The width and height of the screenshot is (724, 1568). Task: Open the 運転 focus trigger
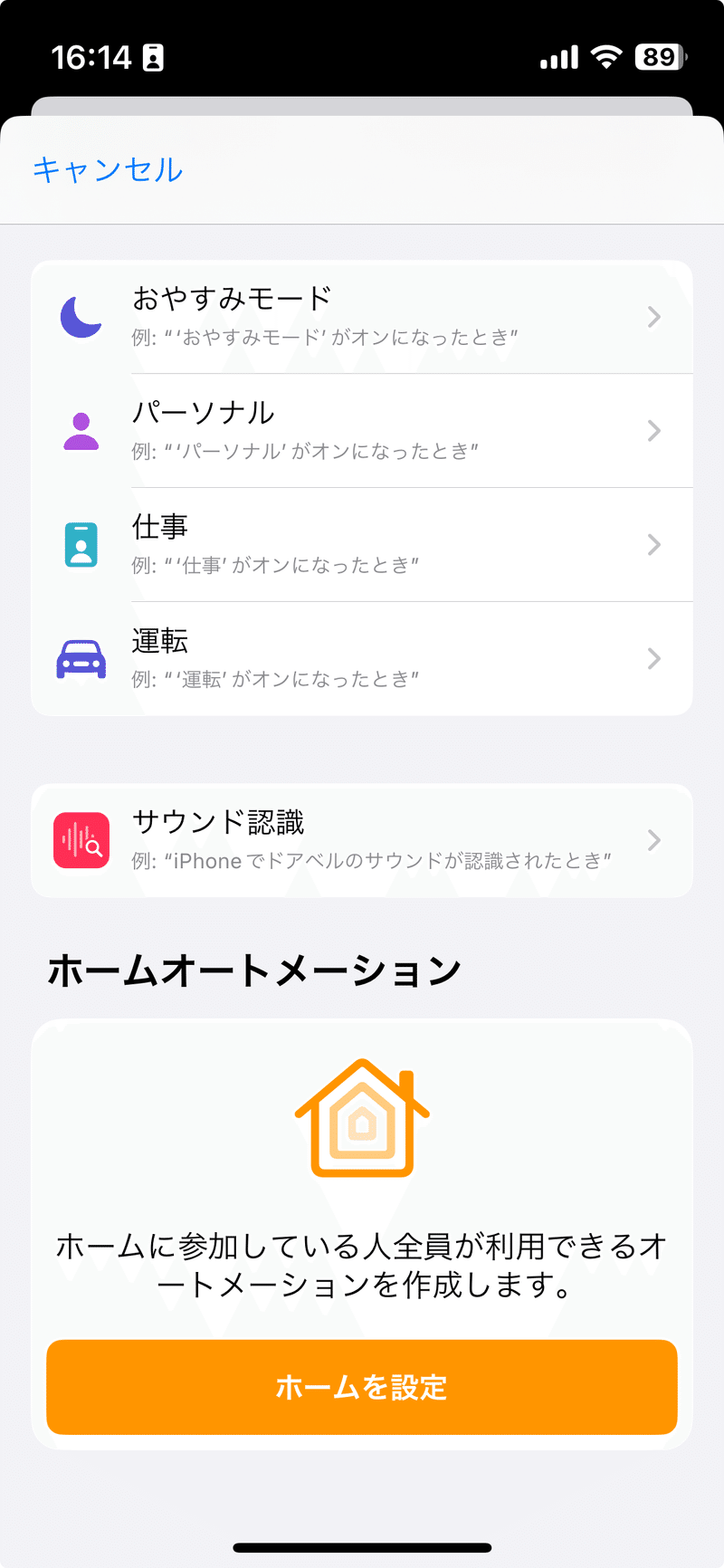362,659
